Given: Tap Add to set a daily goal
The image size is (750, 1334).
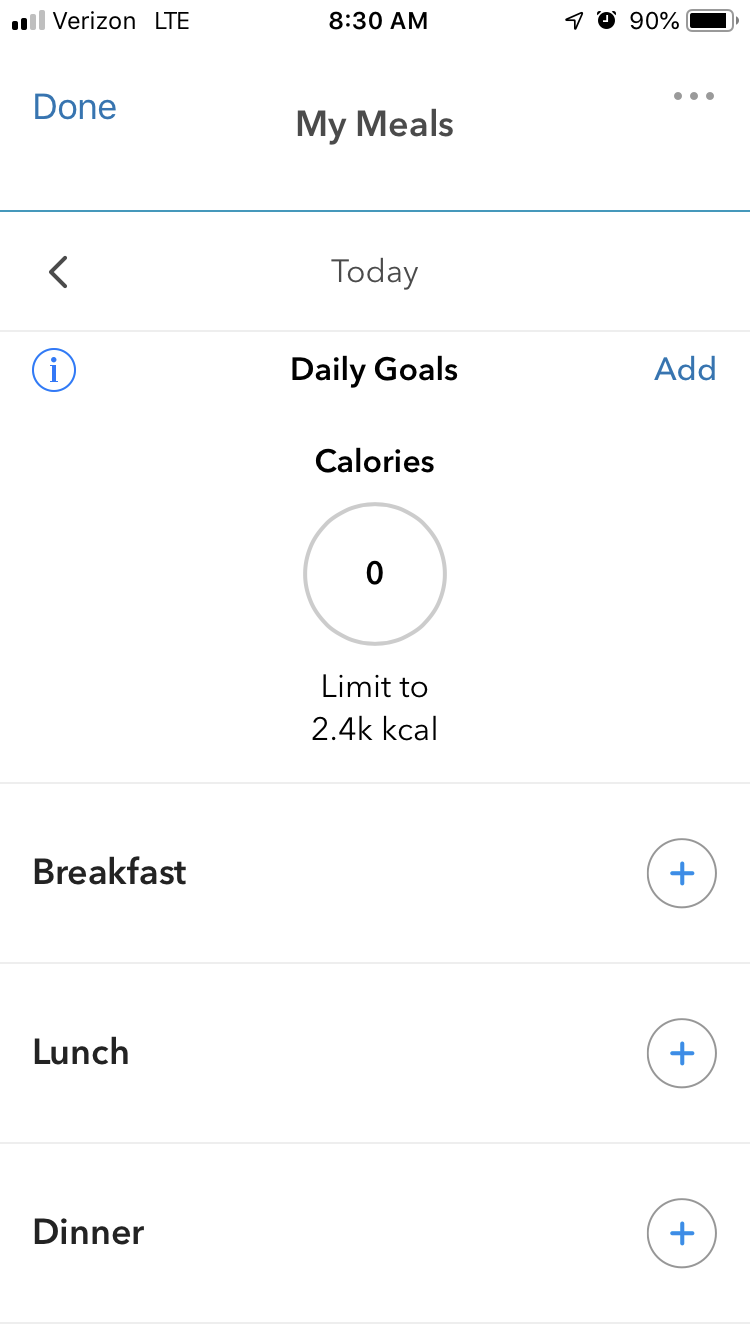Looking at the screenshot, I should coord(685,369).
